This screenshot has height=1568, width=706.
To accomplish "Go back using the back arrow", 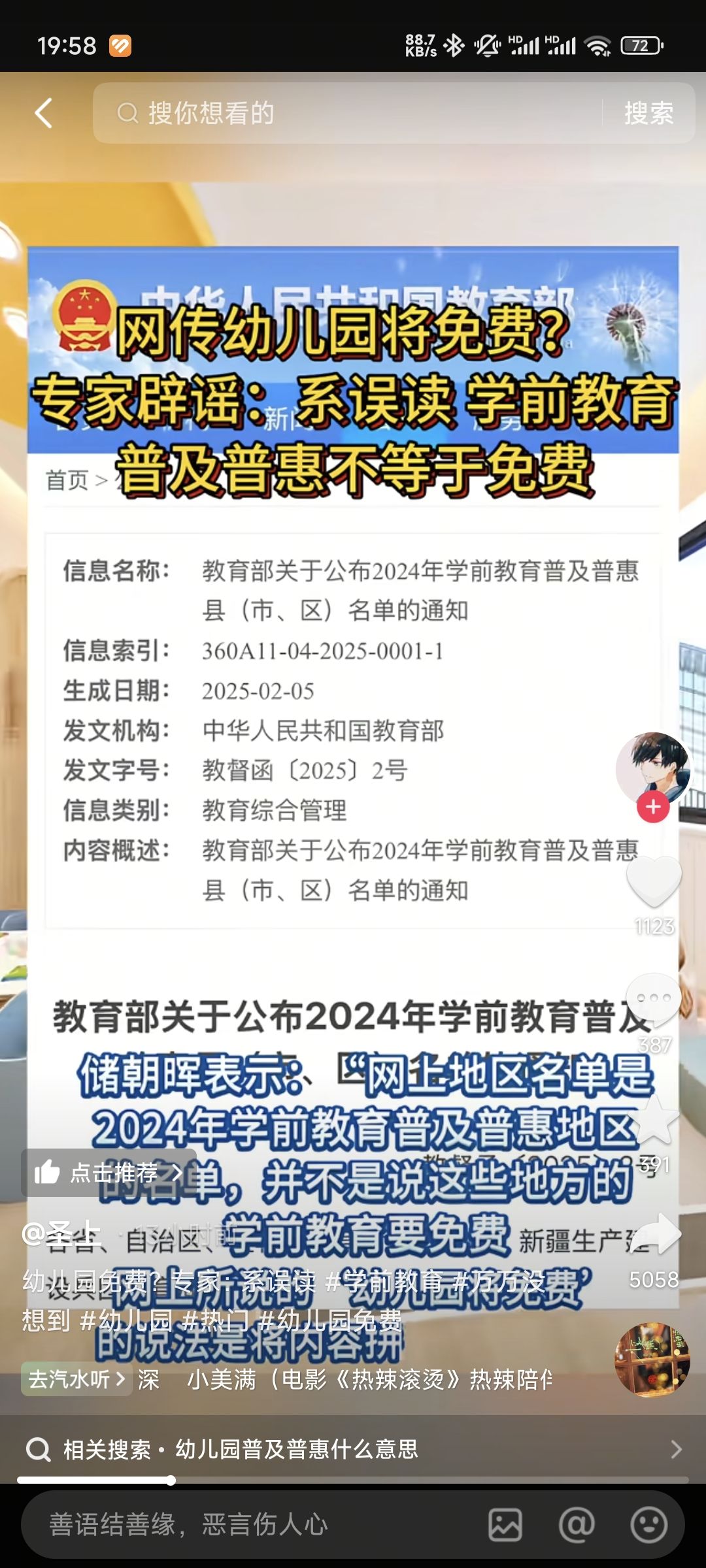I will tap(44, 113).
